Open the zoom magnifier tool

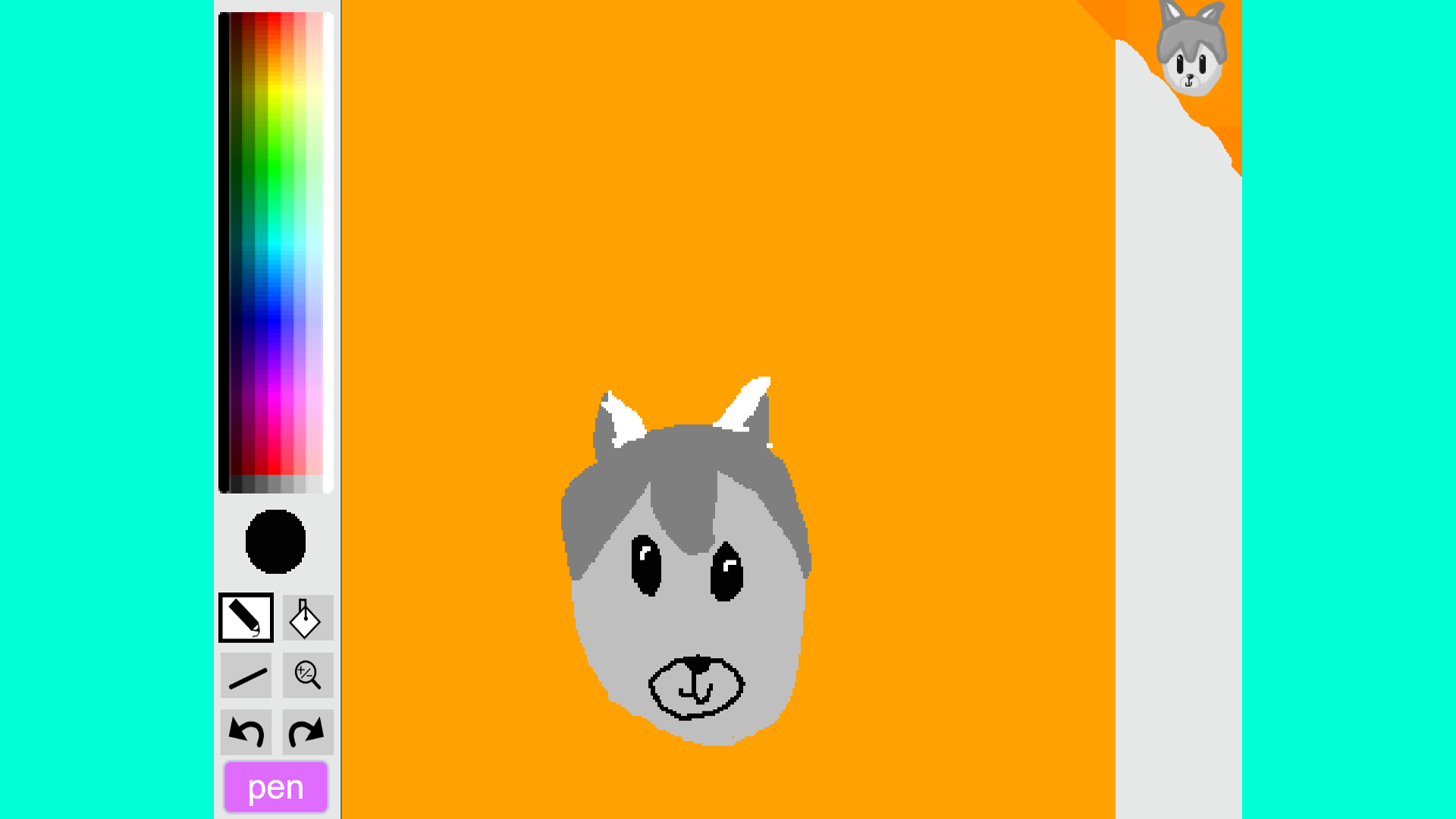[x=307, y=676]
